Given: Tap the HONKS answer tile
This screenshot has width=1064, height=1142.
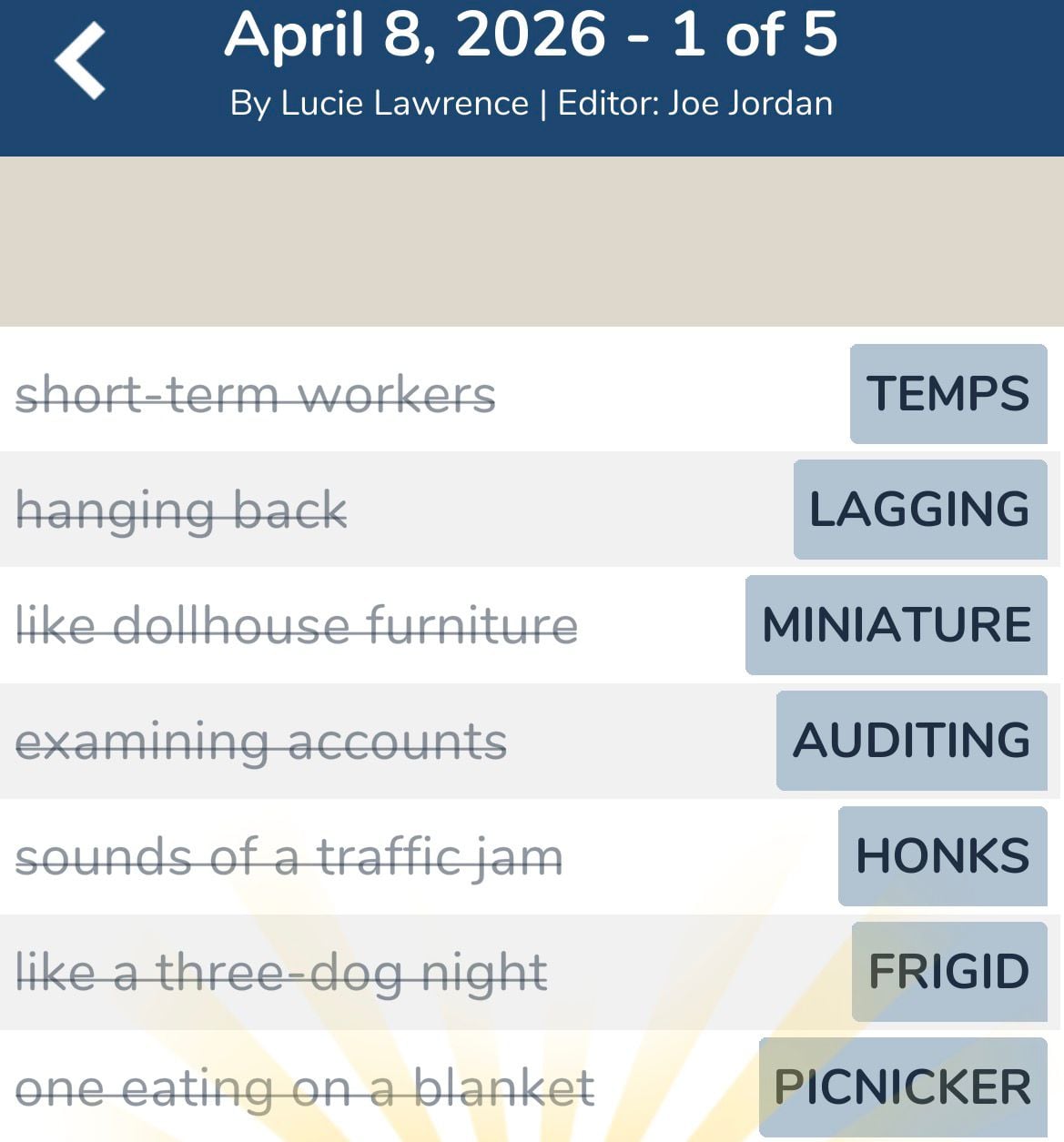Looking at the screenshot, I should coord(942,855).
